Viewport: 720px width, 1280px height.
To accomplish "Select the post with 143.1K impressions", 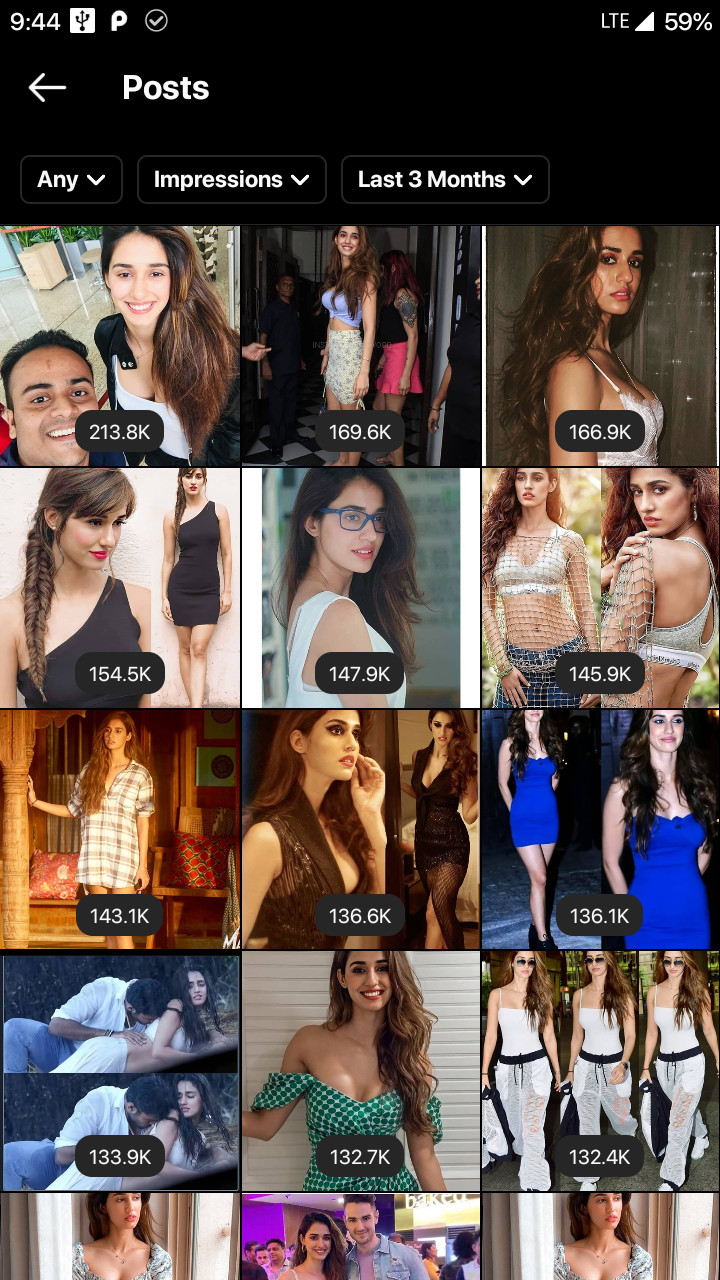I will point(119,830).
